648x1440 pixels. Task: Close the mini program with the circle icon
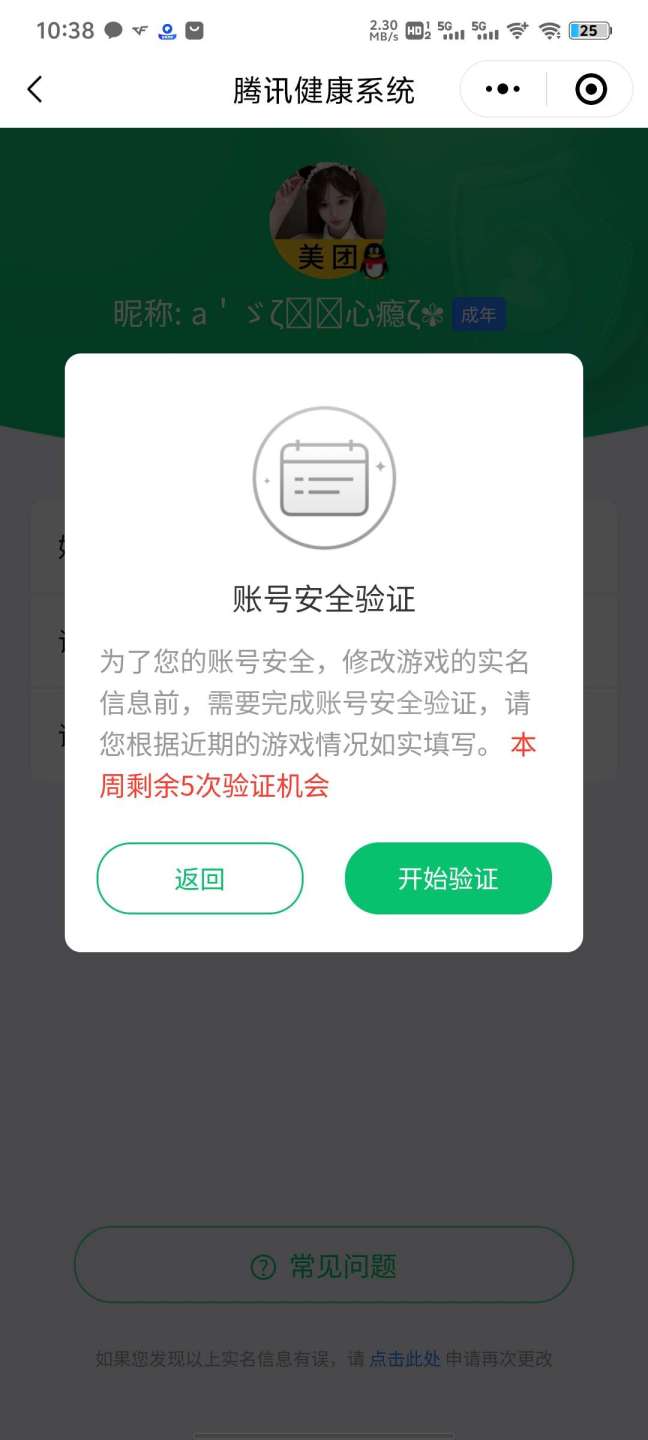point(591,90)
